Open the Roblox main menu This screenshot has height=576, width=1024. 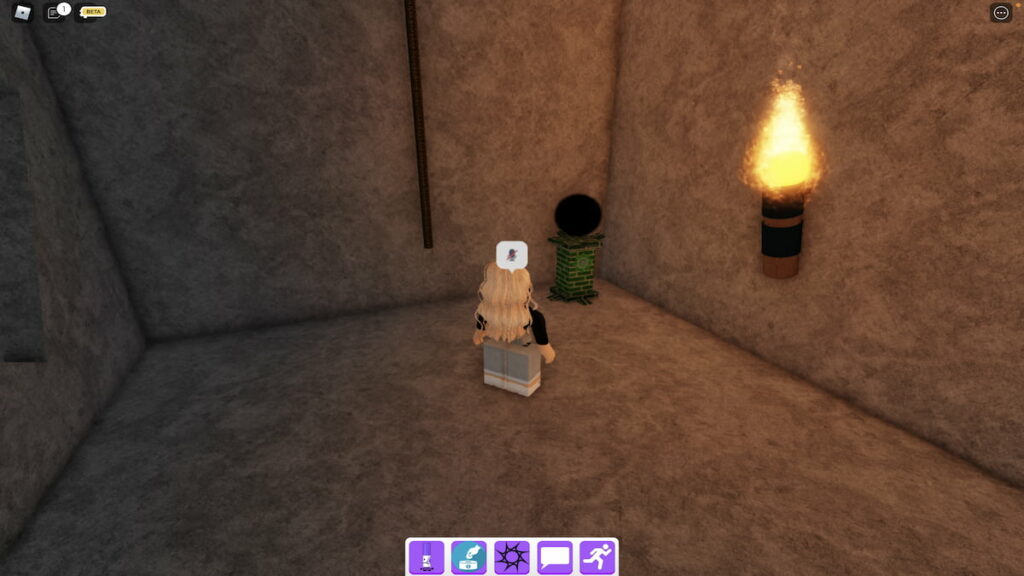(23, 12)
